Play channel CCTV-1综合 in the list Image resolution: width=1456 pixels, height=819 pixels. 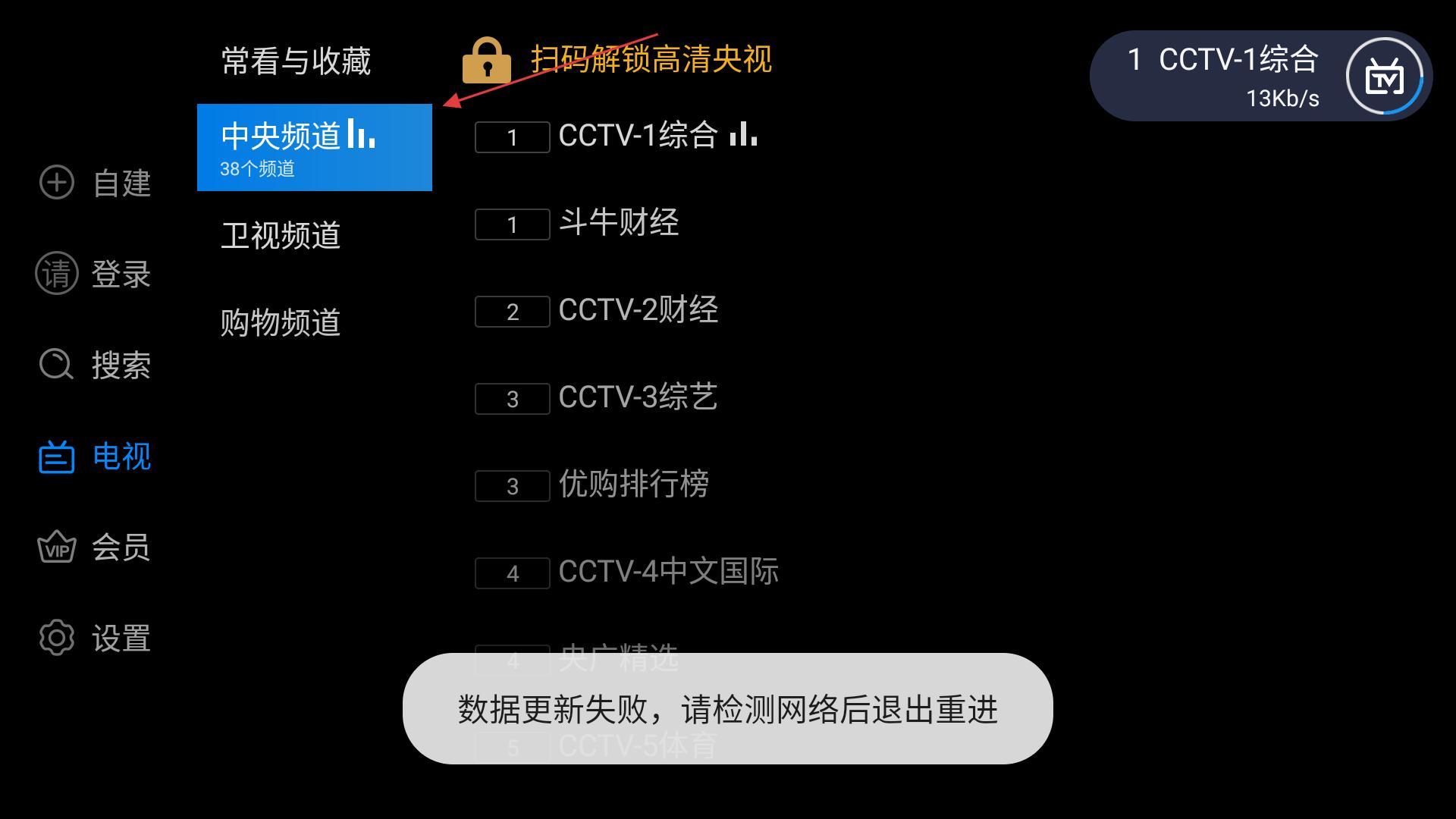(637, 136)
